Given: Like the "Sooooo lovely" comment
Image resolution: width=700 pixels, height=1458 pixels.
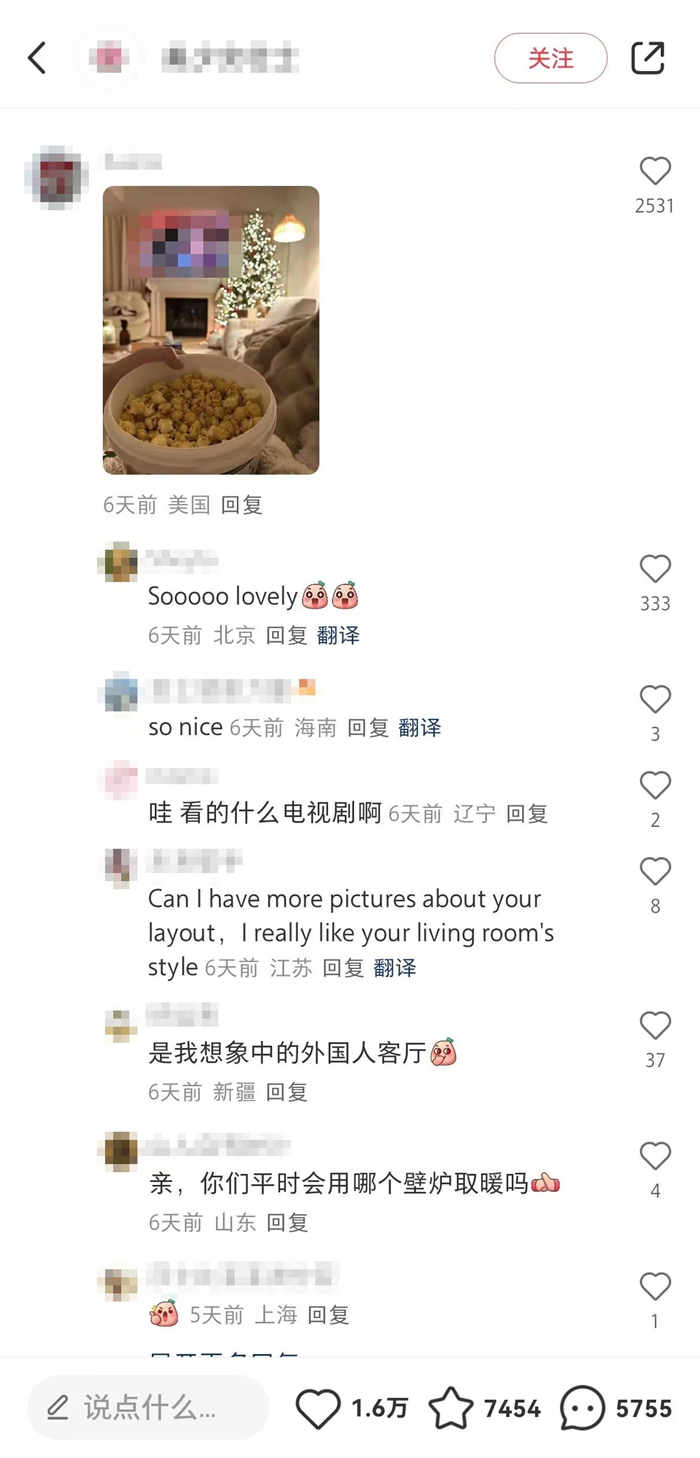Looking at the screenshot, I should point(655,569).
